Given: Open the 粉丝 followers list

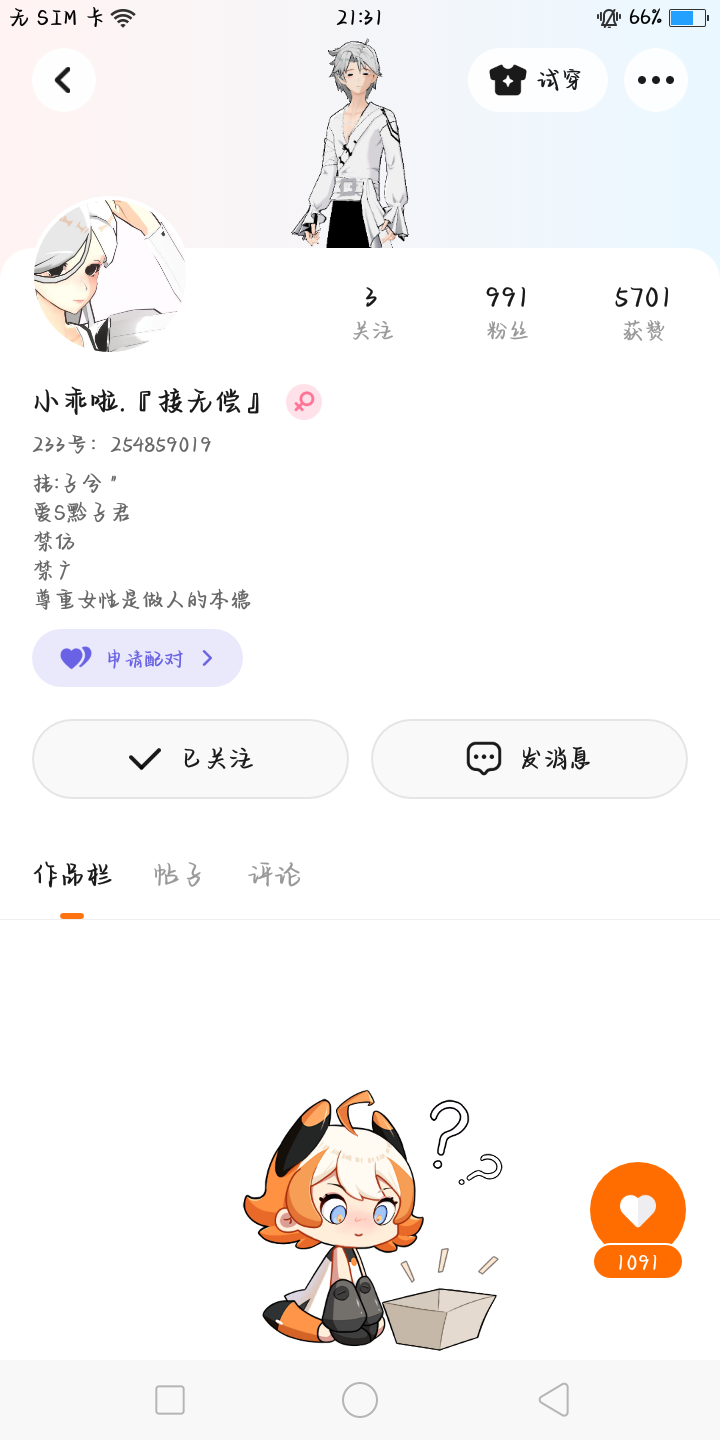Looking at the screenshot, I should [x=507, y=312].
